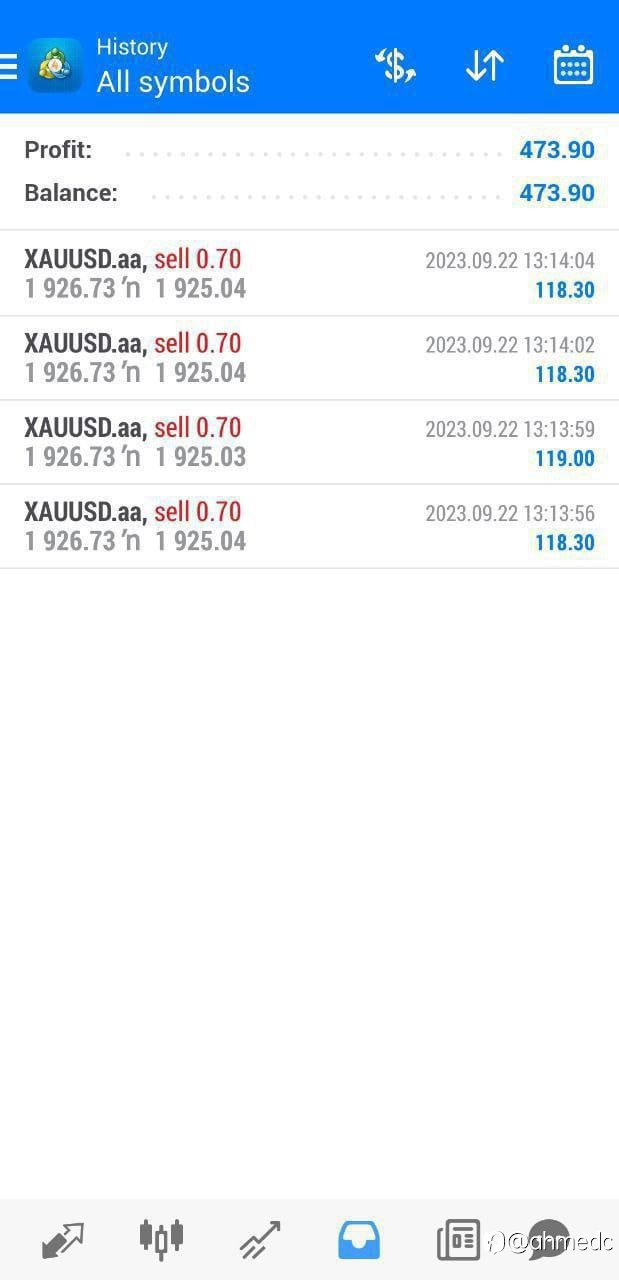The width and height of the screenshot is (619, 1280).
Task: Open the Messages chat tab
Action: click(548, 1240)
